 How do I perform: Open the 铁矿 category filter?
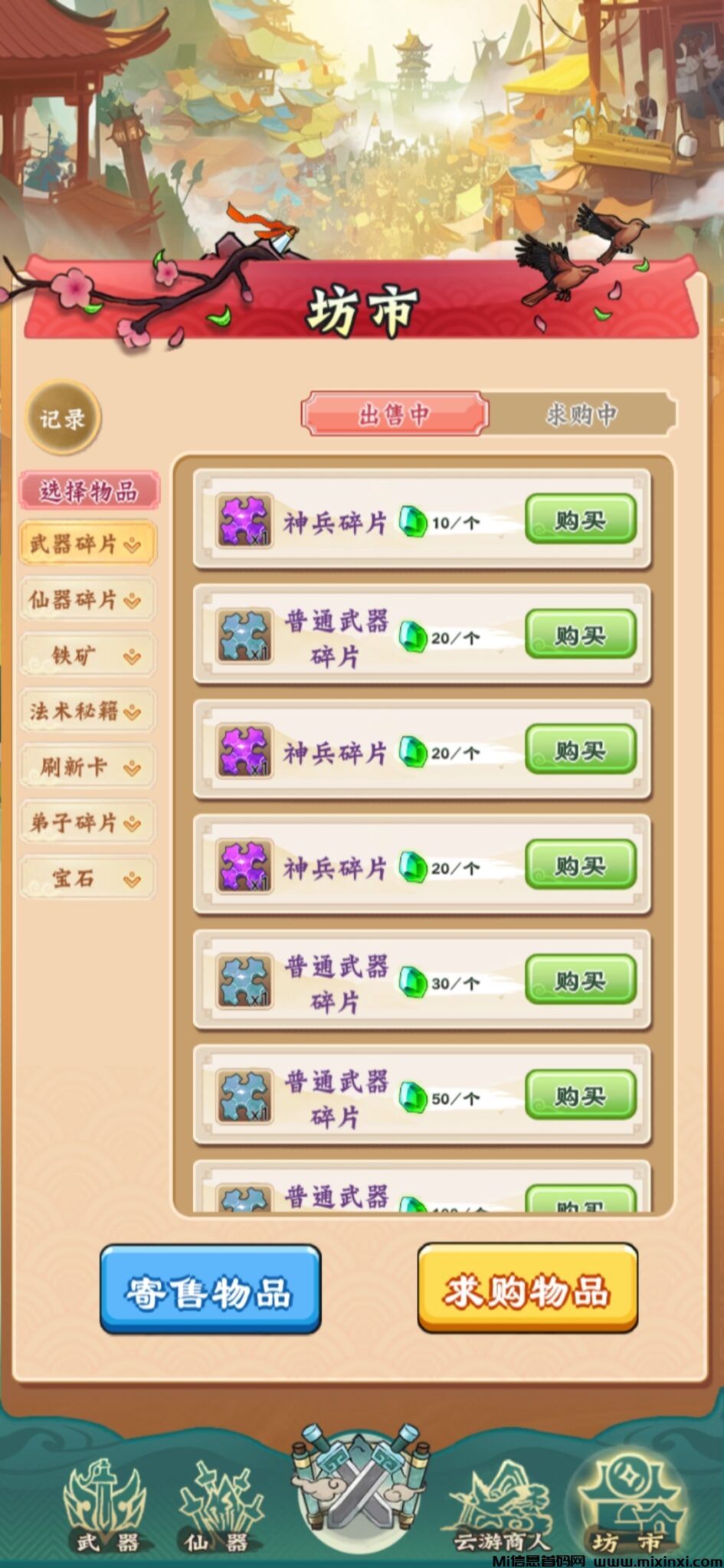(87, 655)
